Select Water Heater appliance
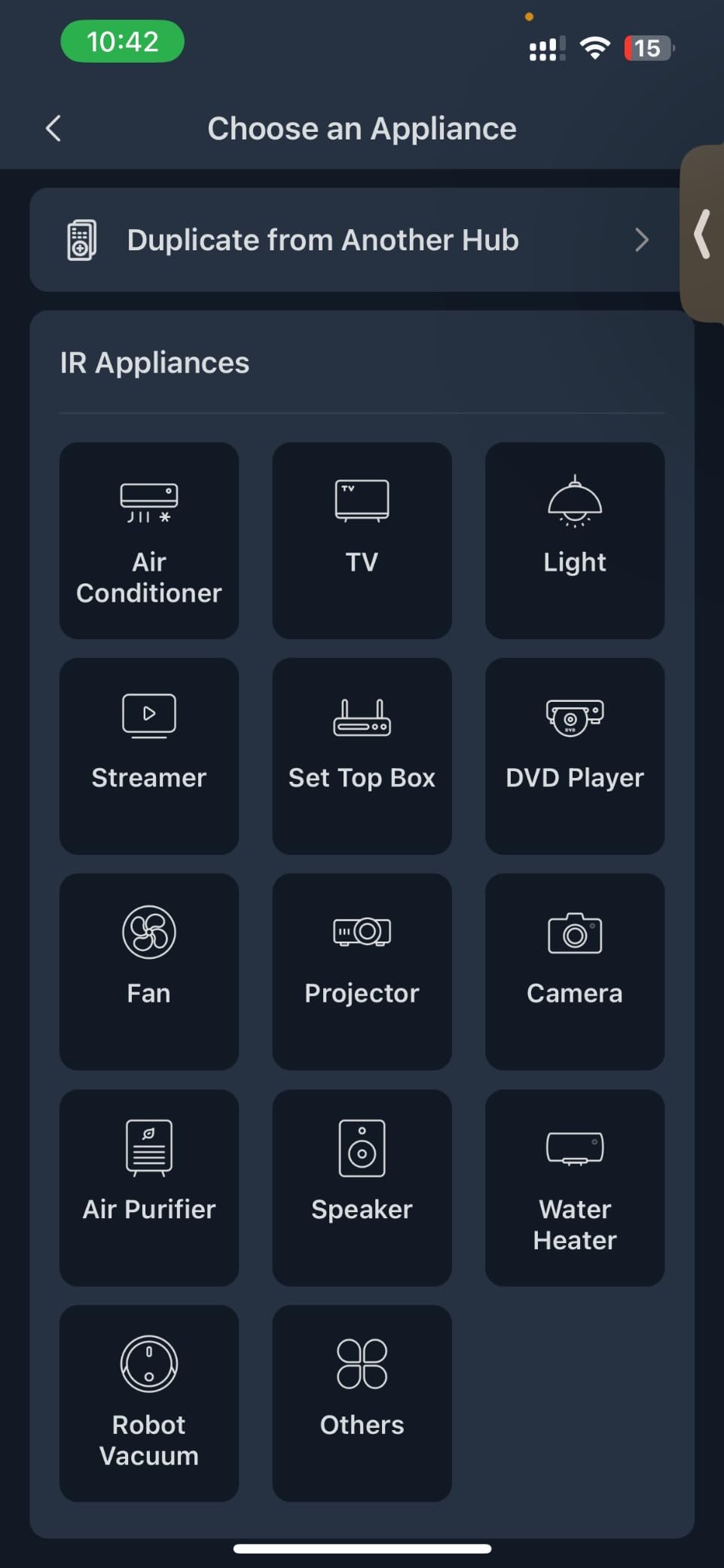 [574, 1187]
